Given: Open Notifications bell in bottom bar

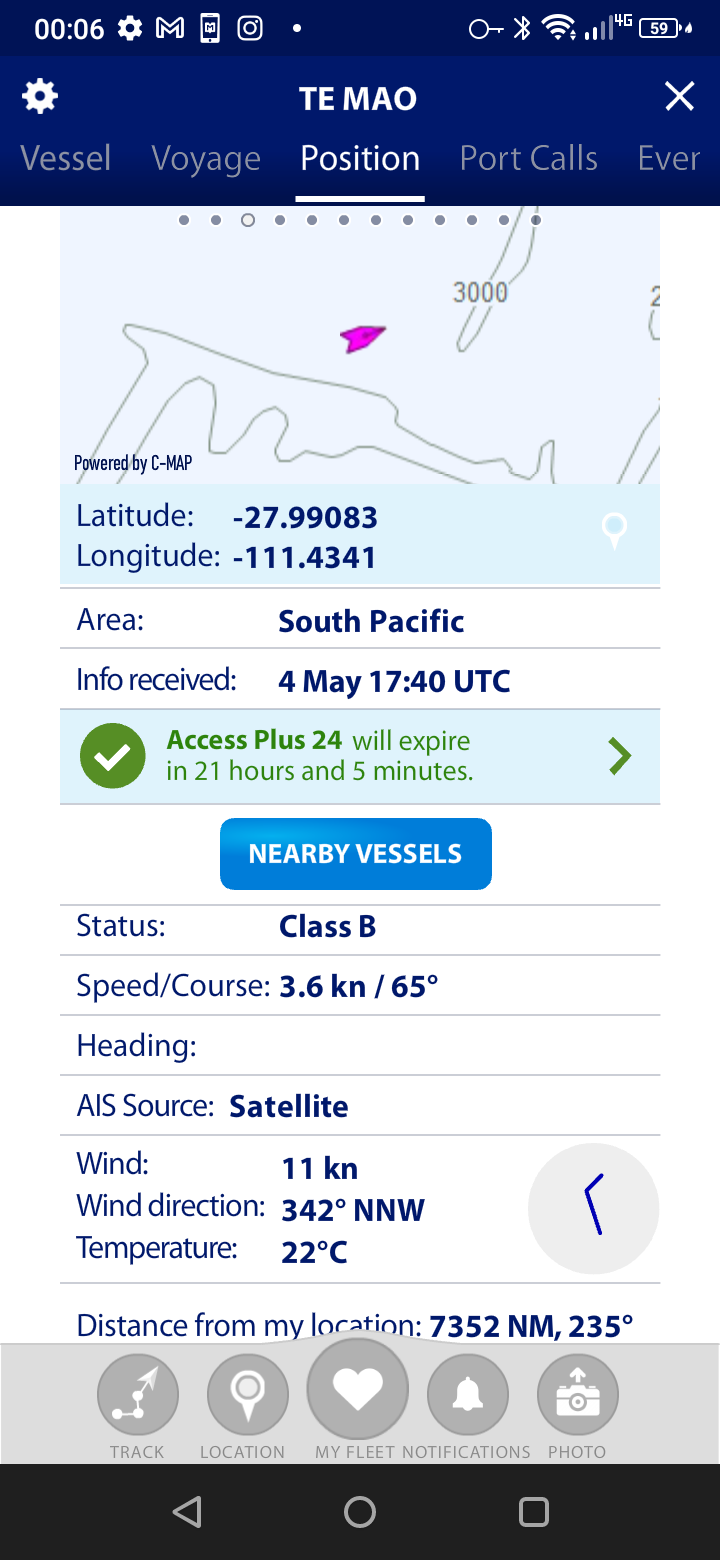Looking at the screenshot, I should 467,1405.
